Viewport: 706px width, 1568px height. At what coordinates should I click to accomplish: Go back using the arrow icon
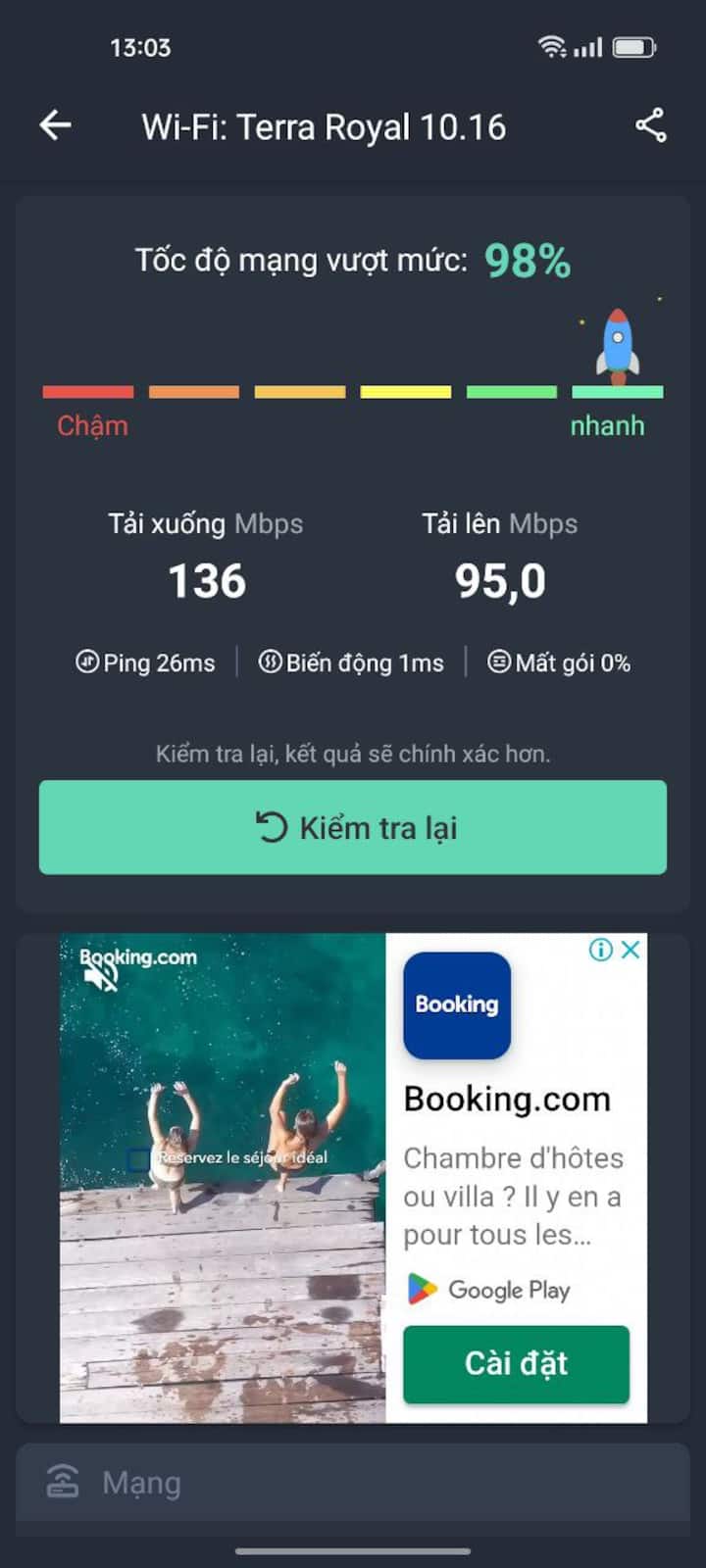pos(56,125)
